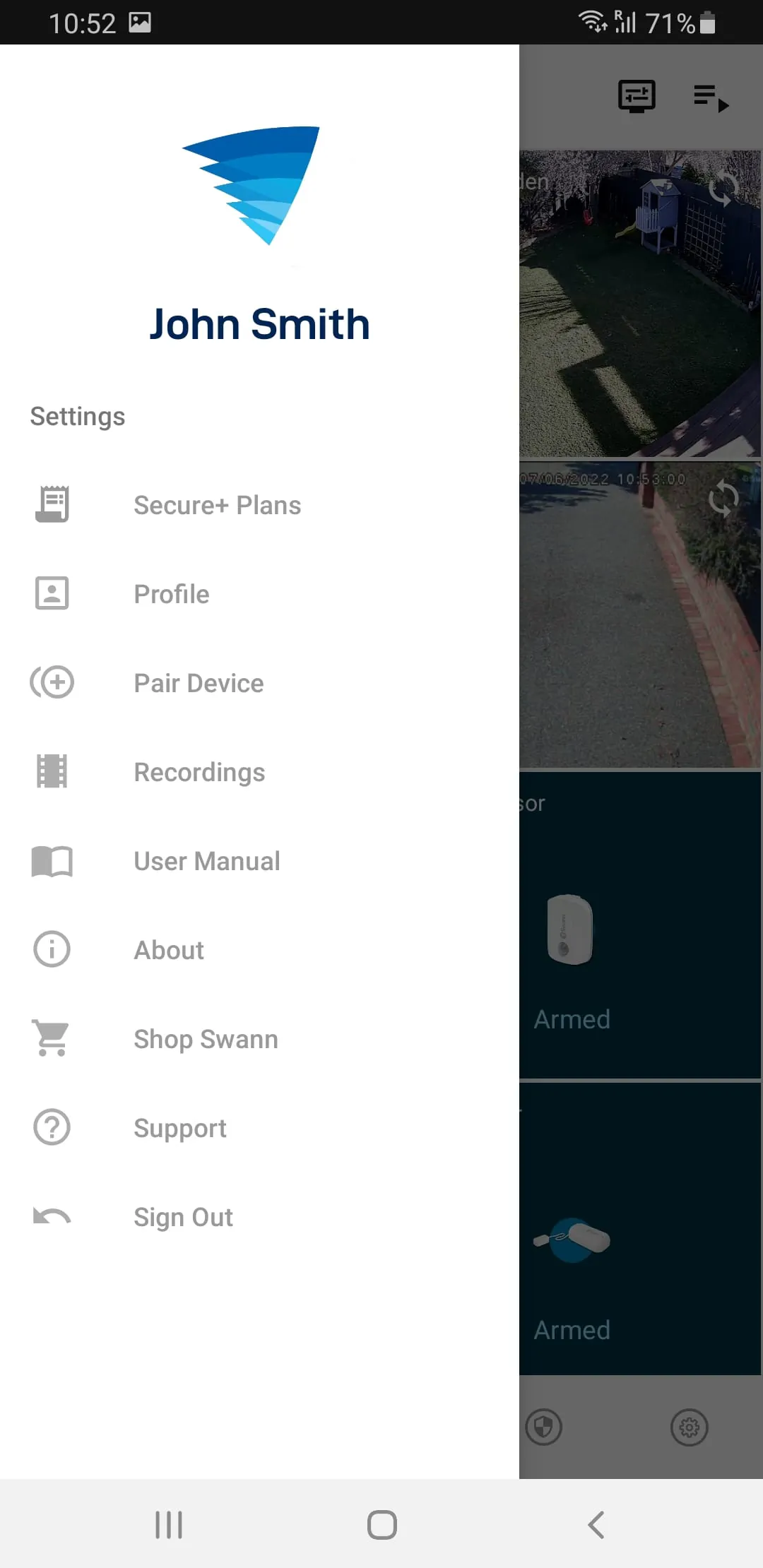763x1568 pixels.
Task: Select Pair Device
Action: pos(199,684)
